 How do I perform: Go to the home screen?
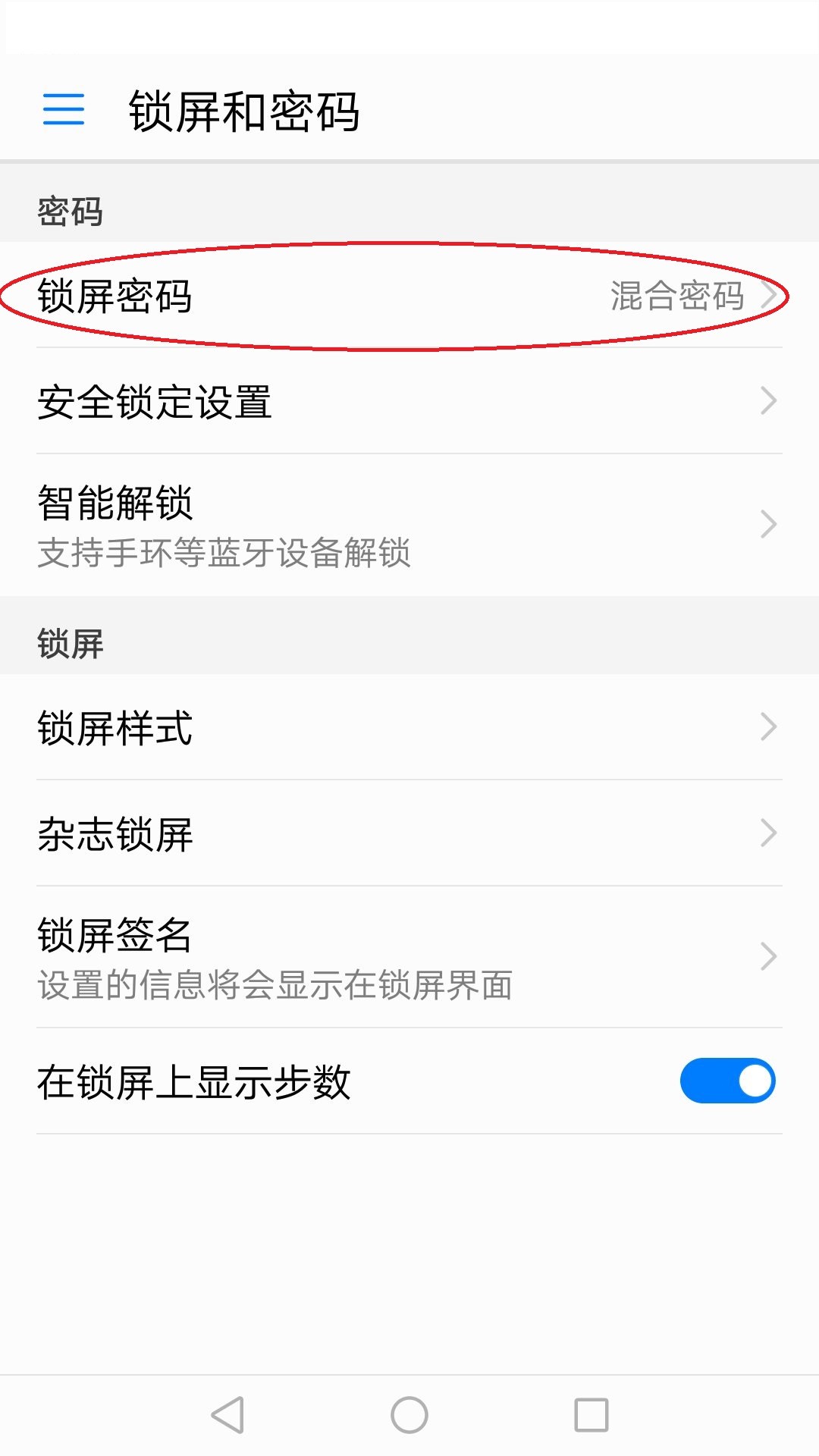click(409, 1415)
